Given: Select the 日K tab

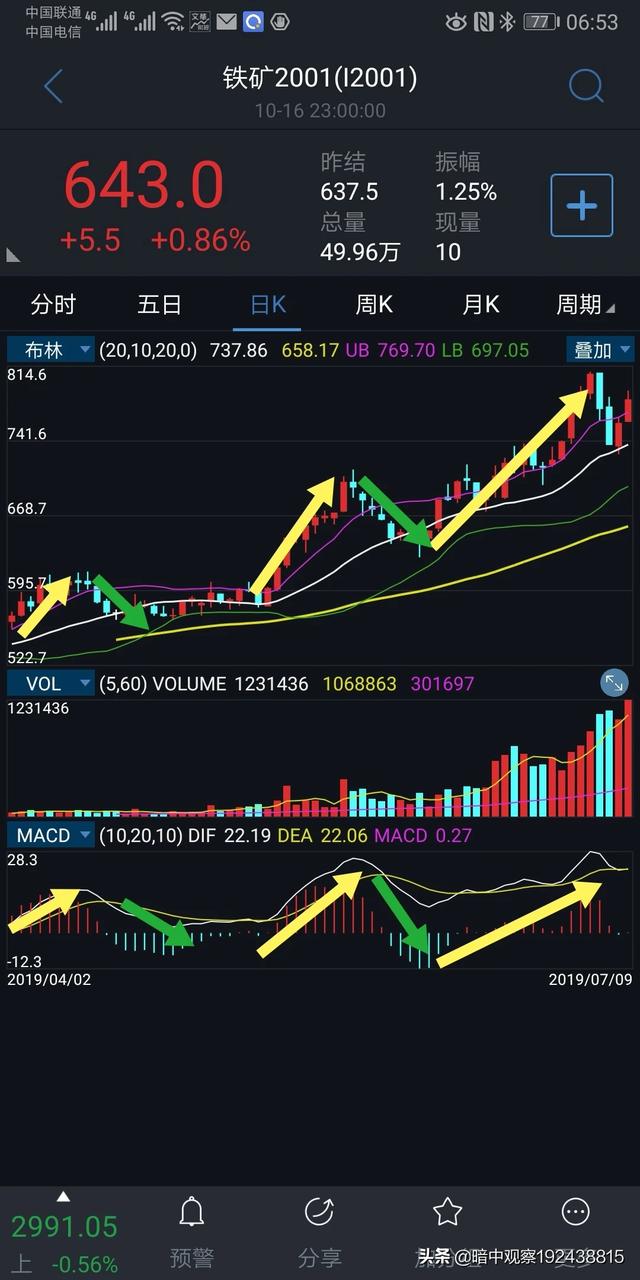Looking at the screenshot, I should click(267, 305).
